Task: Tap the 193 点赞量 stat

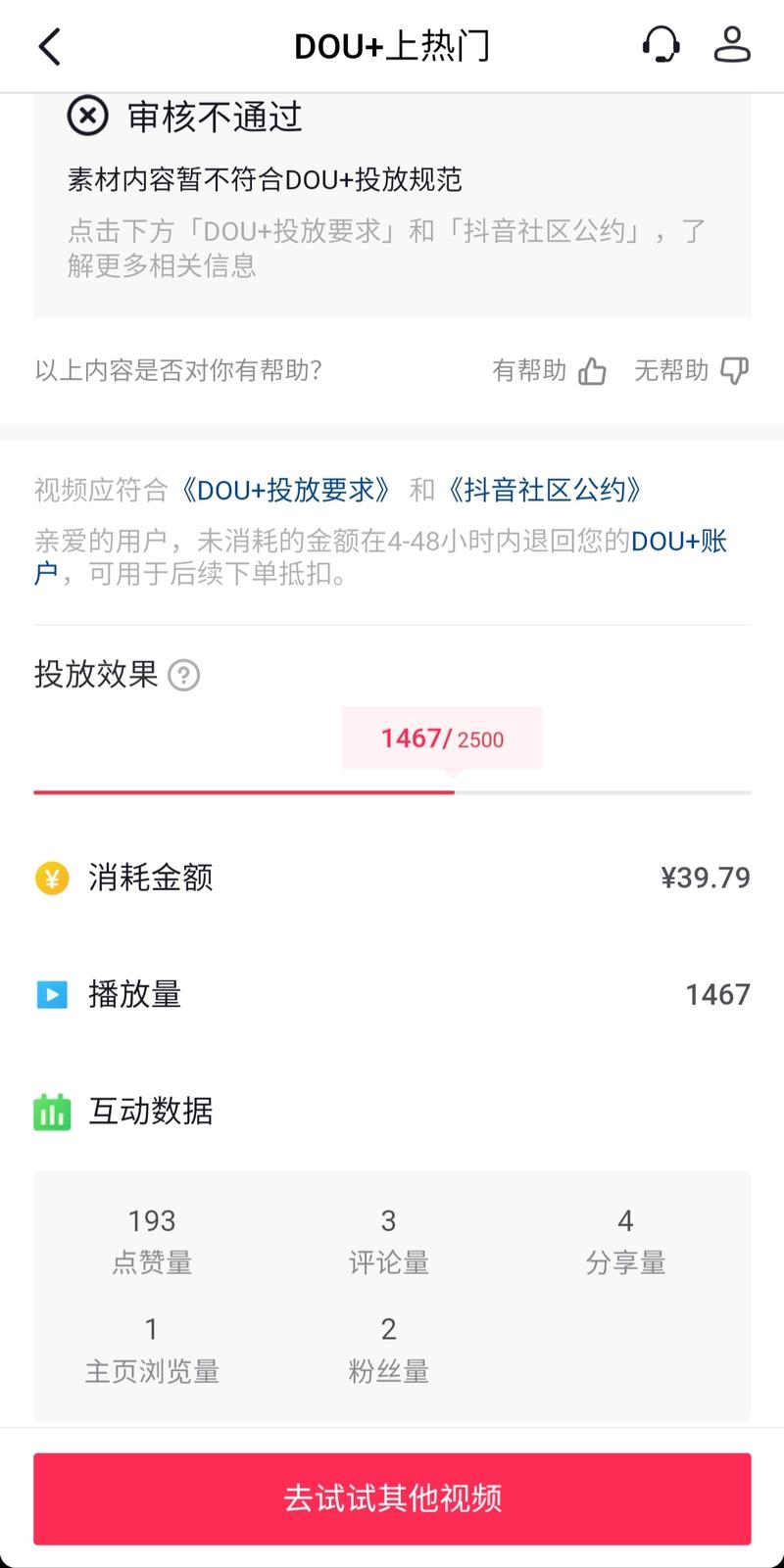Action: (x=150, y=1237)
